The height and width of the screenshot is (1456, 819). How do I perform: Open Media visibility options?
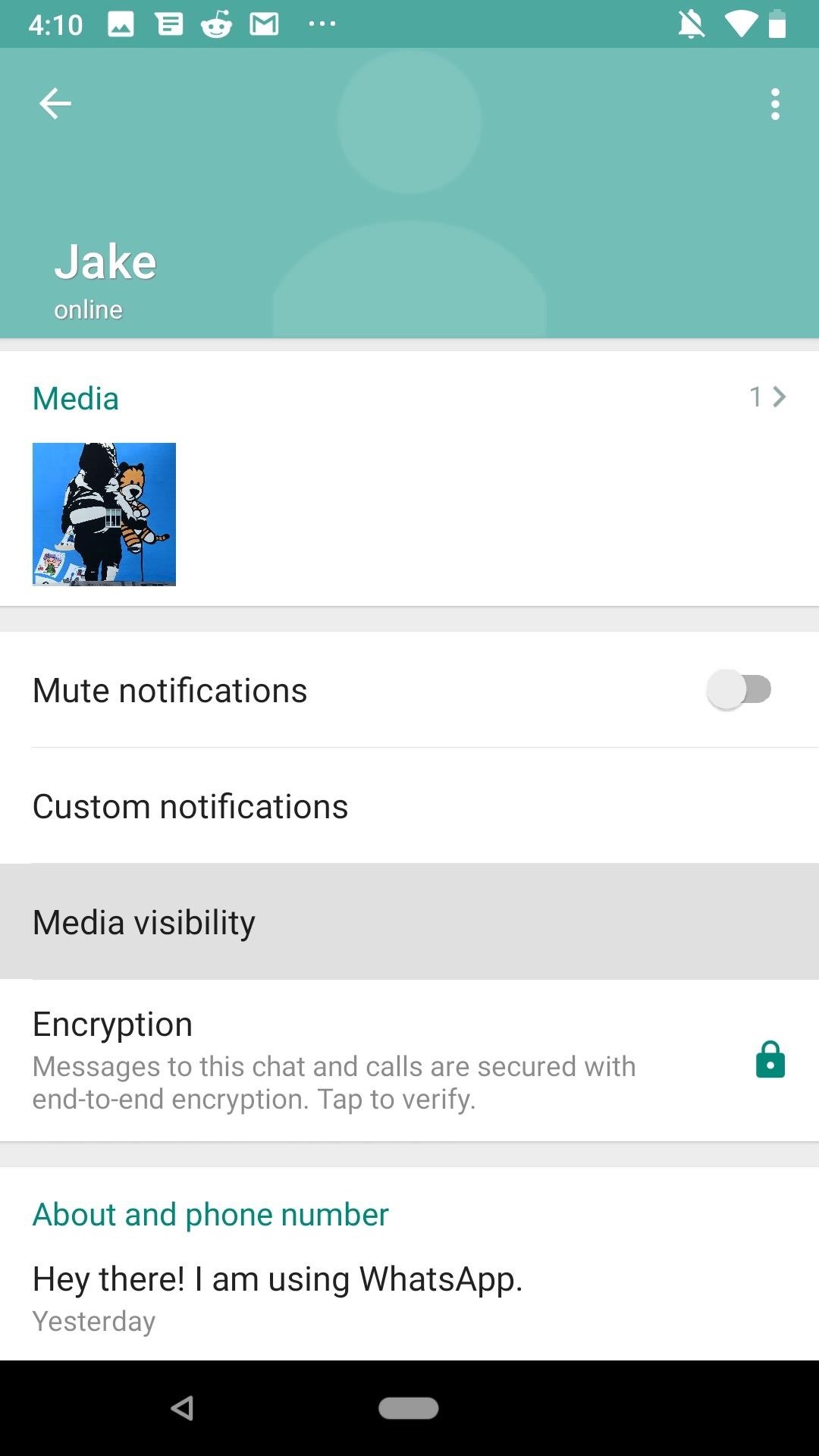point(144,921)
